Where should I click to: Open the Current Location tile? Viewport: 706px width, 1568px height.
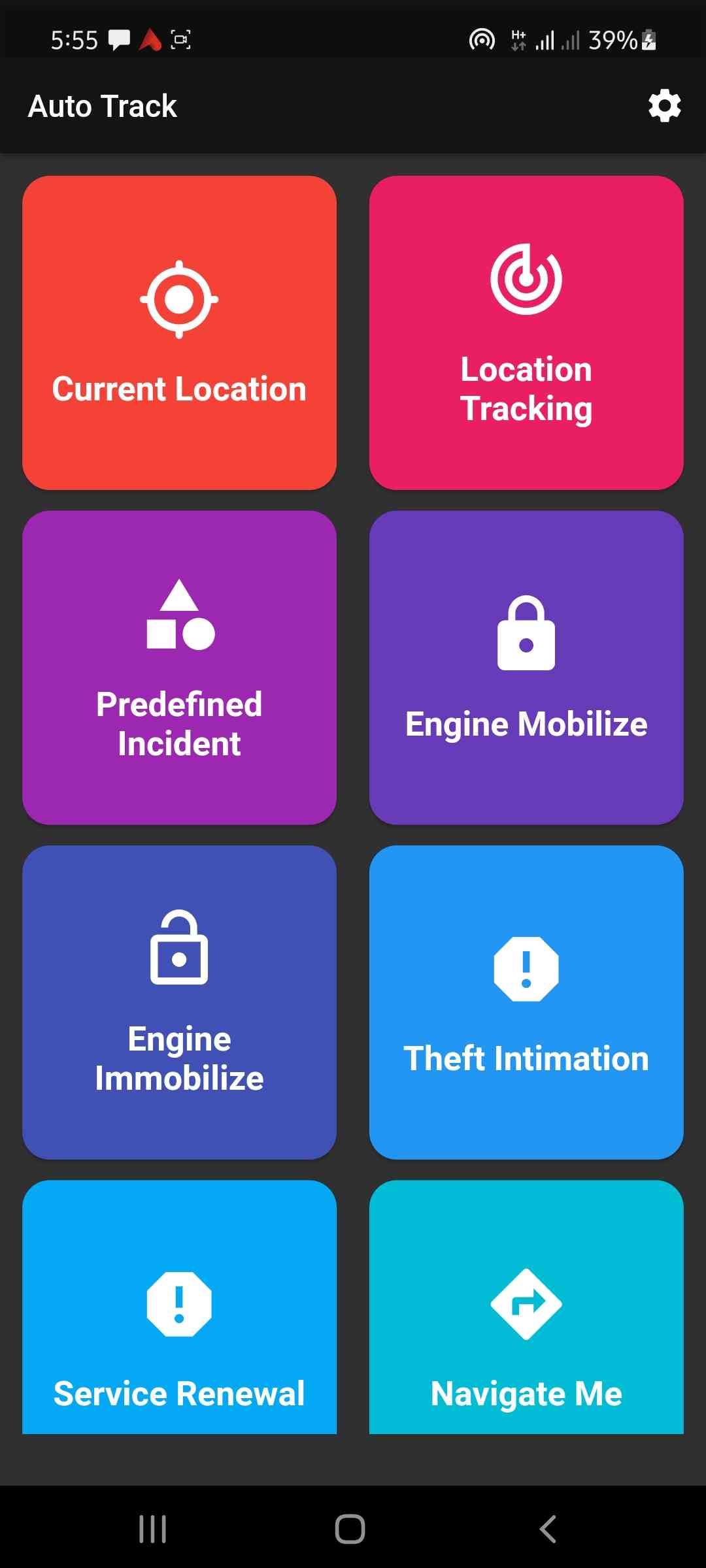tap(179, 333)
